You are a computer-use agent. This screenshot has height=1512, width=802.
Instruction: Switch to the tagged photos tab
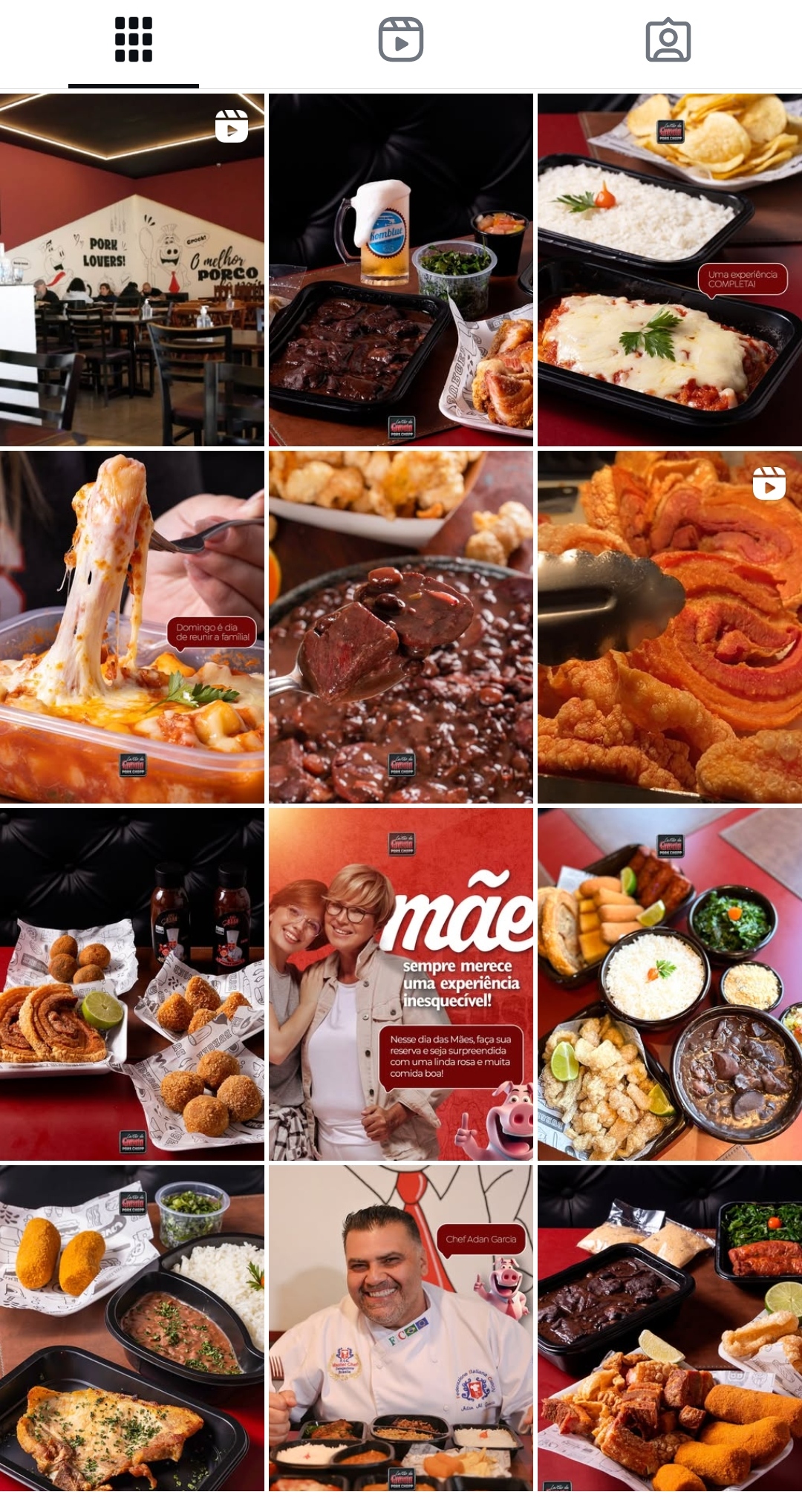668,40
